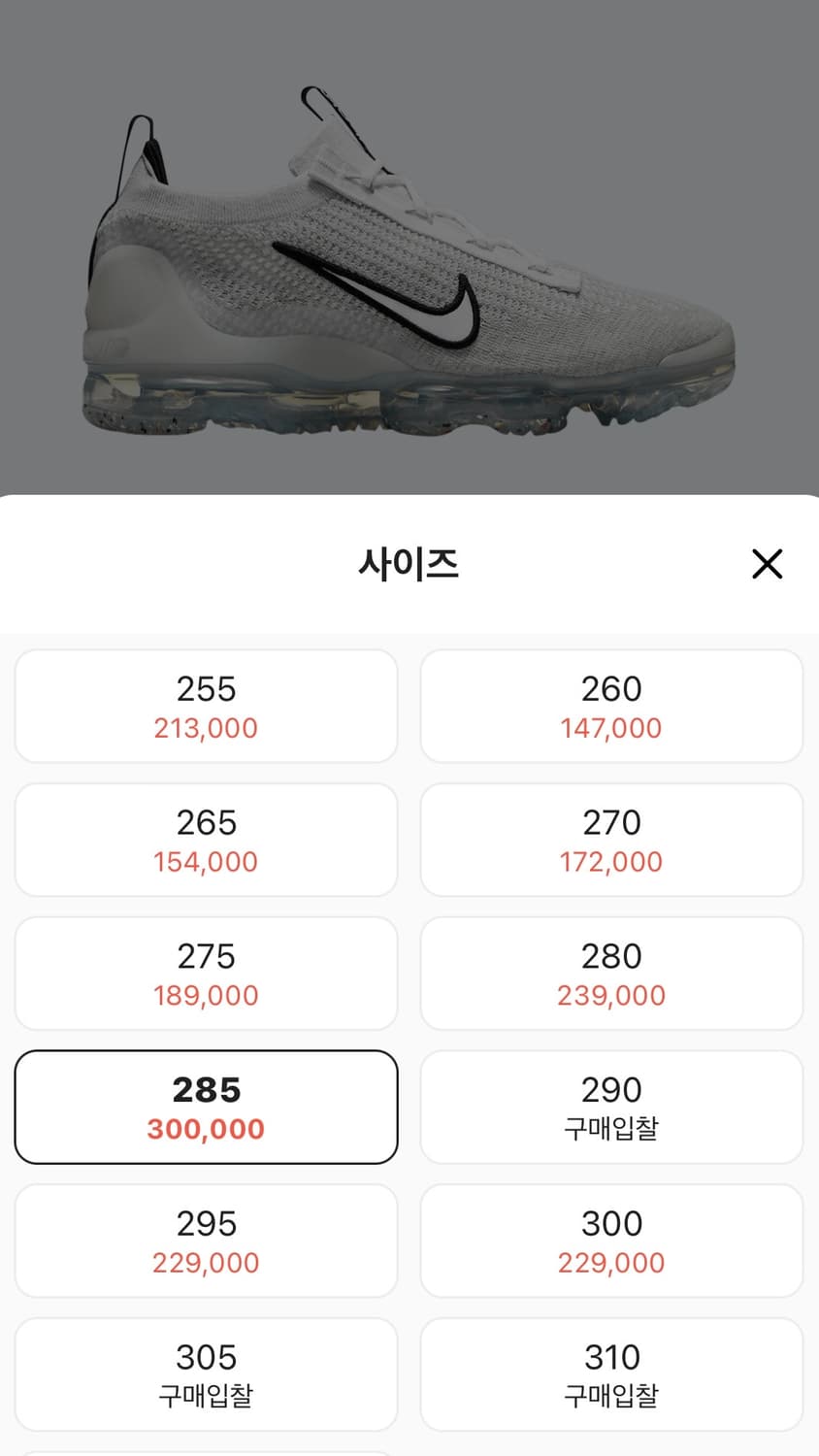The width and height of the screenshot is (819, 1456).
Task: Tap size 305 marked 구매입찰
Action: pyautogui.click(x=206, y=1374)
